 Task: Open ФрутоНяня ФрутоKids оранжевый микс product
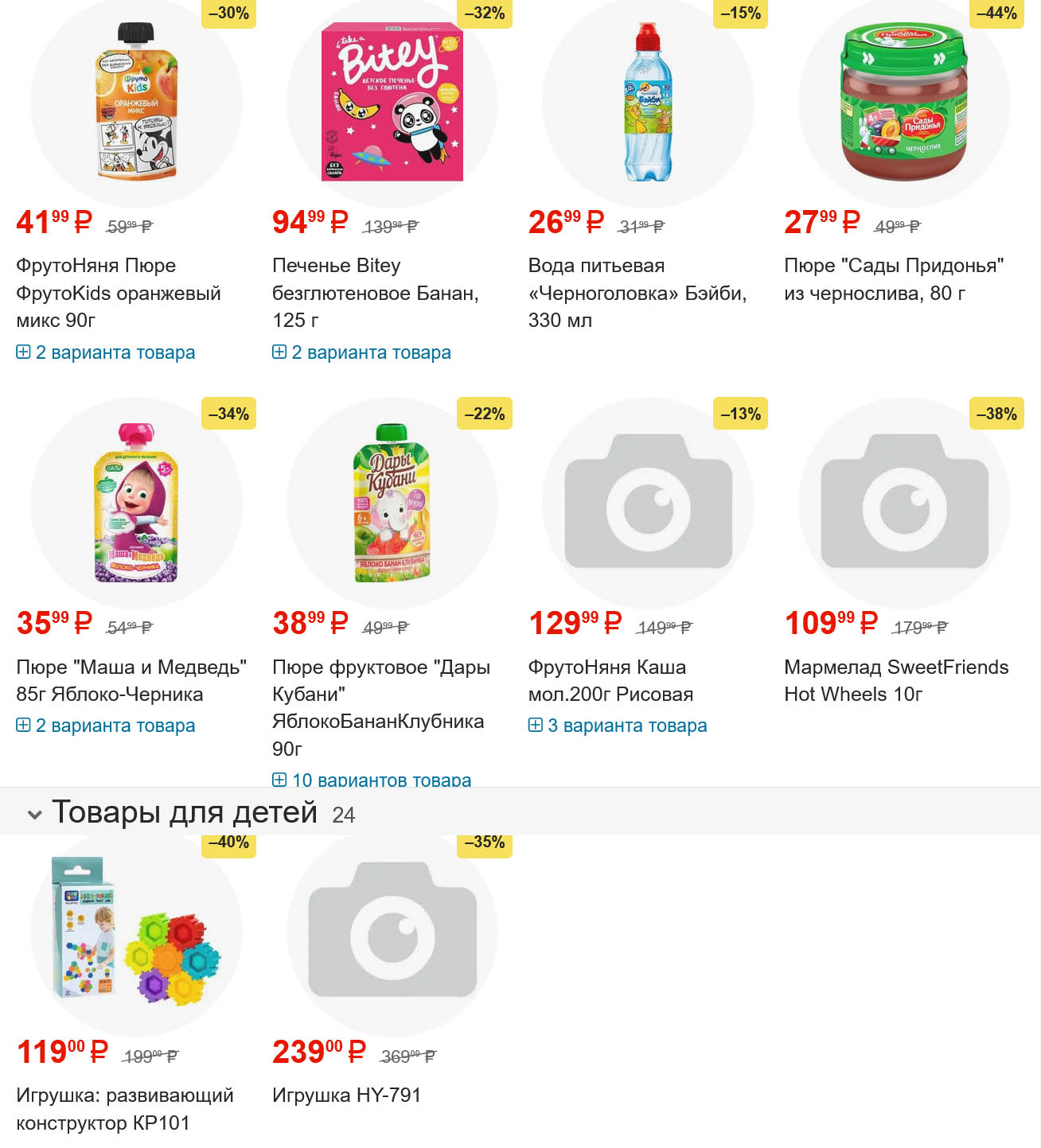[x=118, y=292]
